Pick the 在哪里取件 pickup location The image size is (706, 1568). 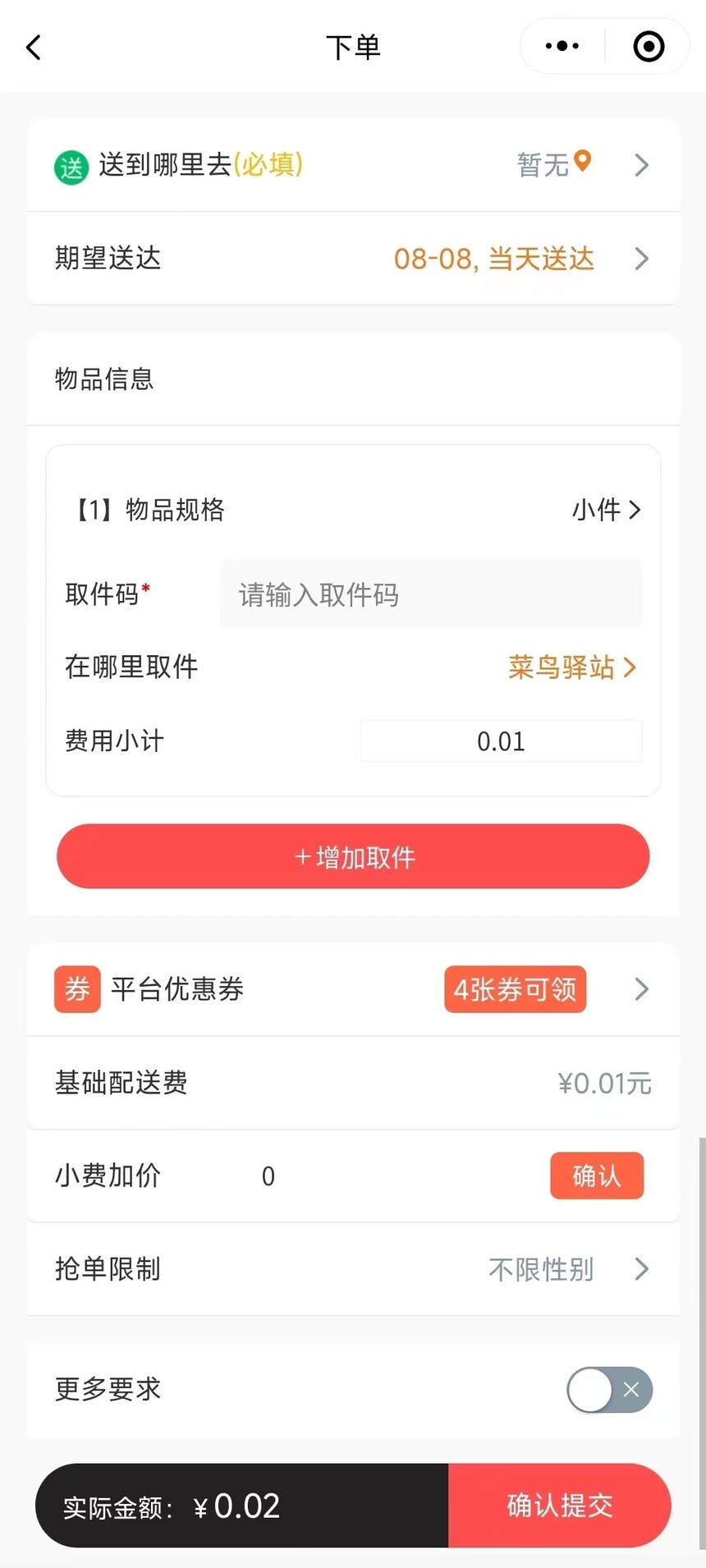(x=571, y=667)
